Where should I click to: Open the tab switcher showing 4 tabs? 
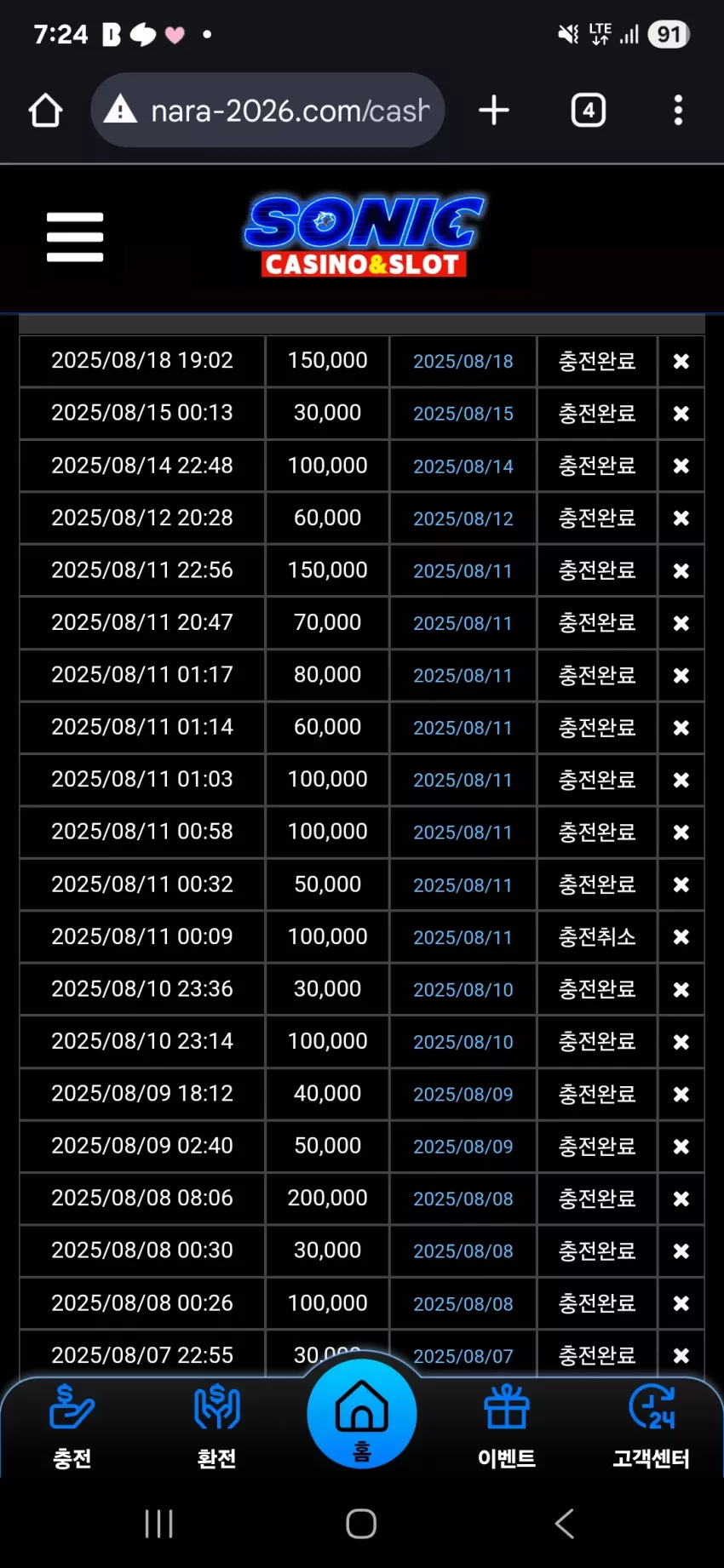pyautogui.click(x=589, y=110)
